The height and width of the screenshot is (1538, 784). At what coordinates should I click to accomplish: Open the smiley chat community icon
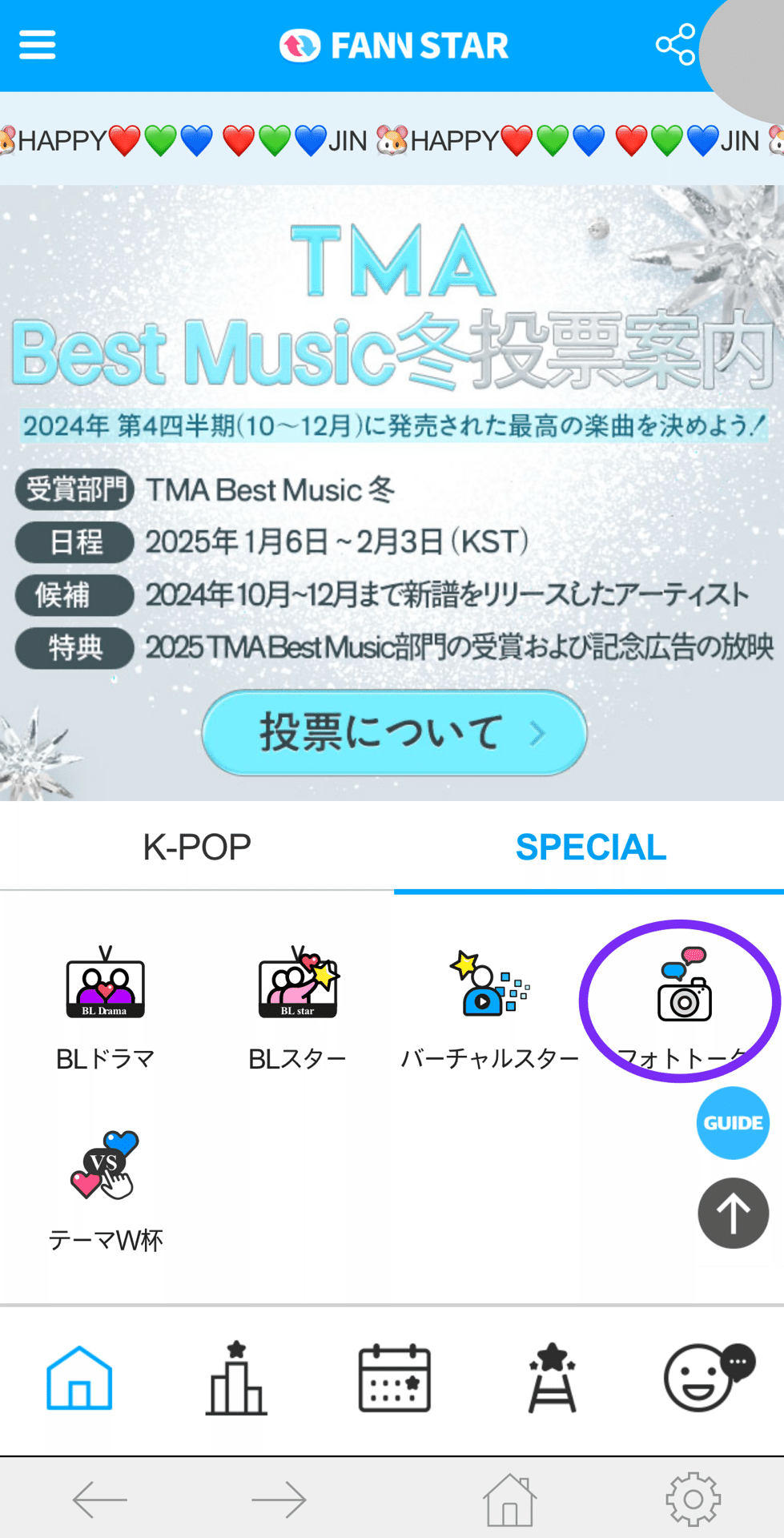point(707,1376)
